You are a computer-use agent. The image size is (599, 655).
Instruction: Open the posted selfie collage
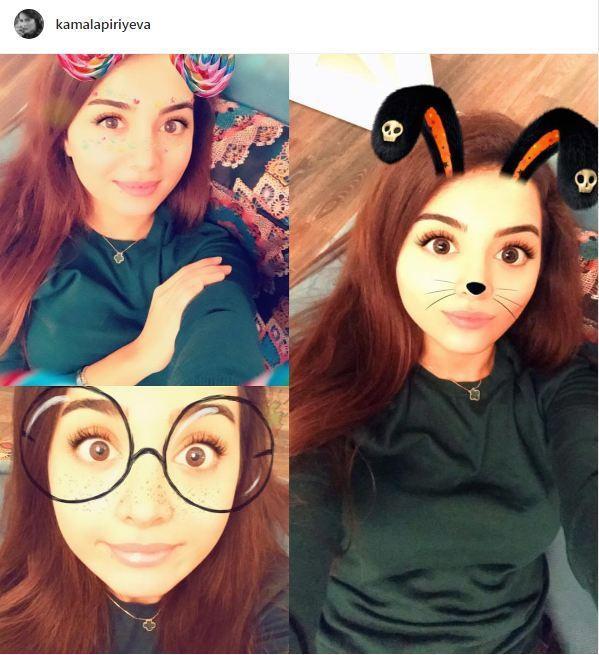(299, 353)
